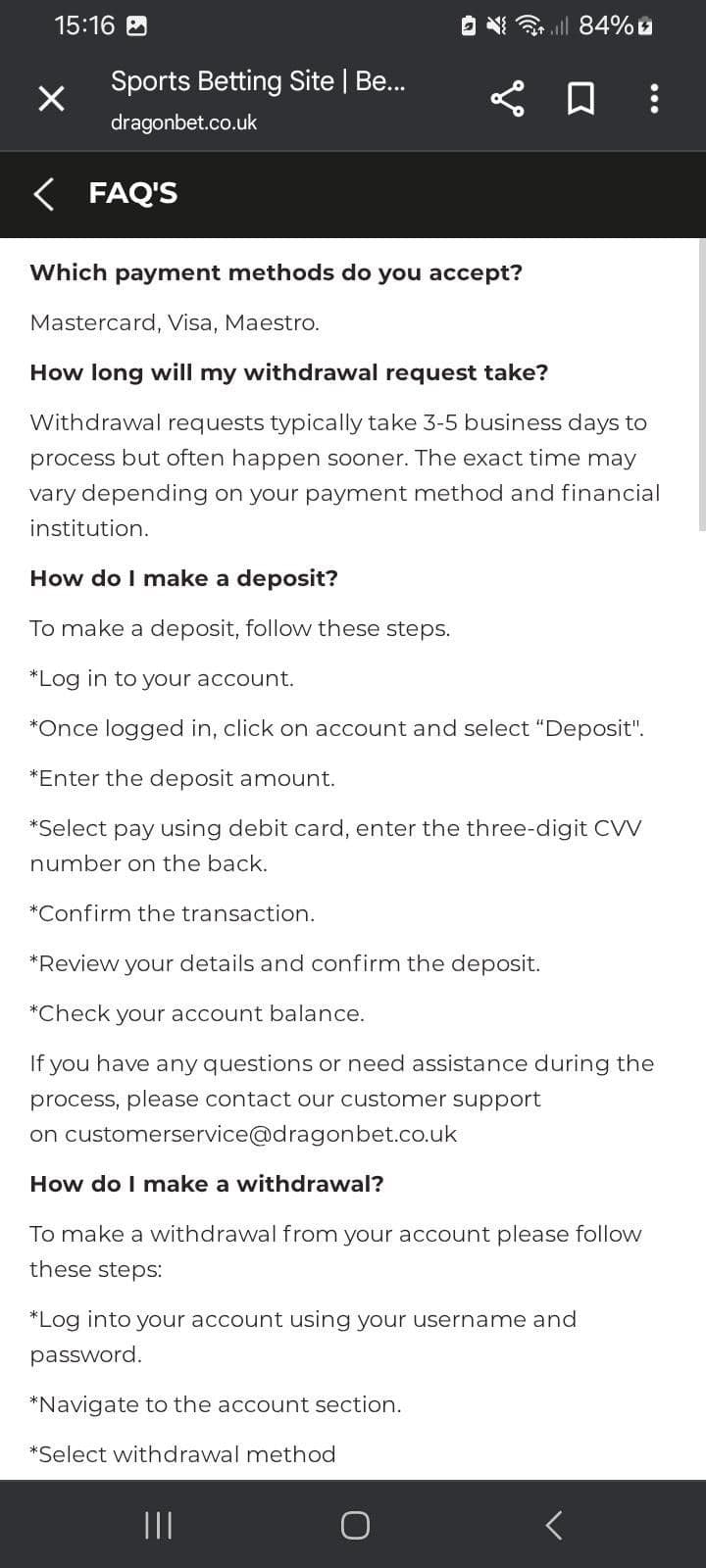706x1568 pixels.
Task: Bookmark this web page
Action: click(x=580, y=98)
